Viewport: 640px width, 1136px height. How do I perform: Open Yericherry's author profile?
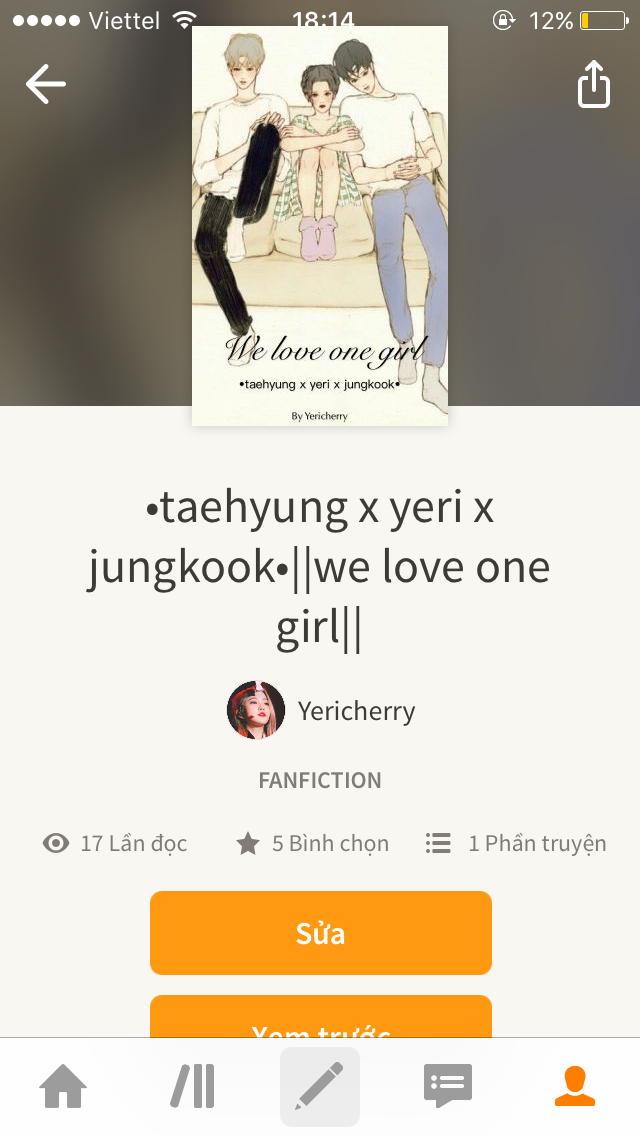tap(322, 711)
